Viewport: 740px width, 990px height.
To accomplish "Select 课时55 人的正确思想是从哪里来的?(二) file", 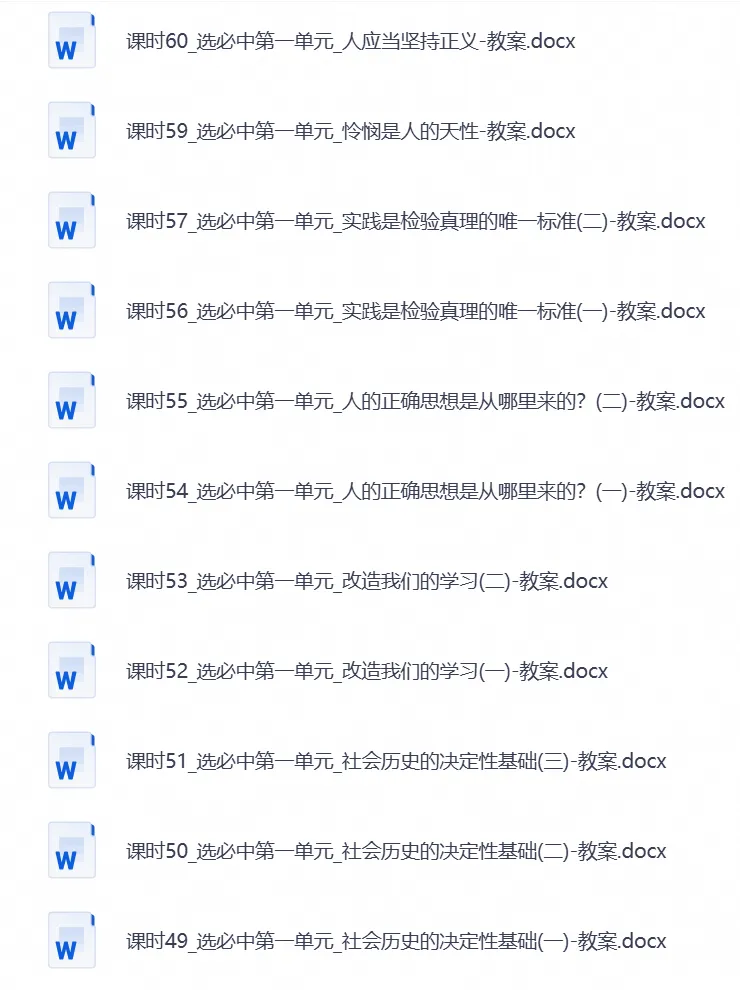I will coord(425,402).
